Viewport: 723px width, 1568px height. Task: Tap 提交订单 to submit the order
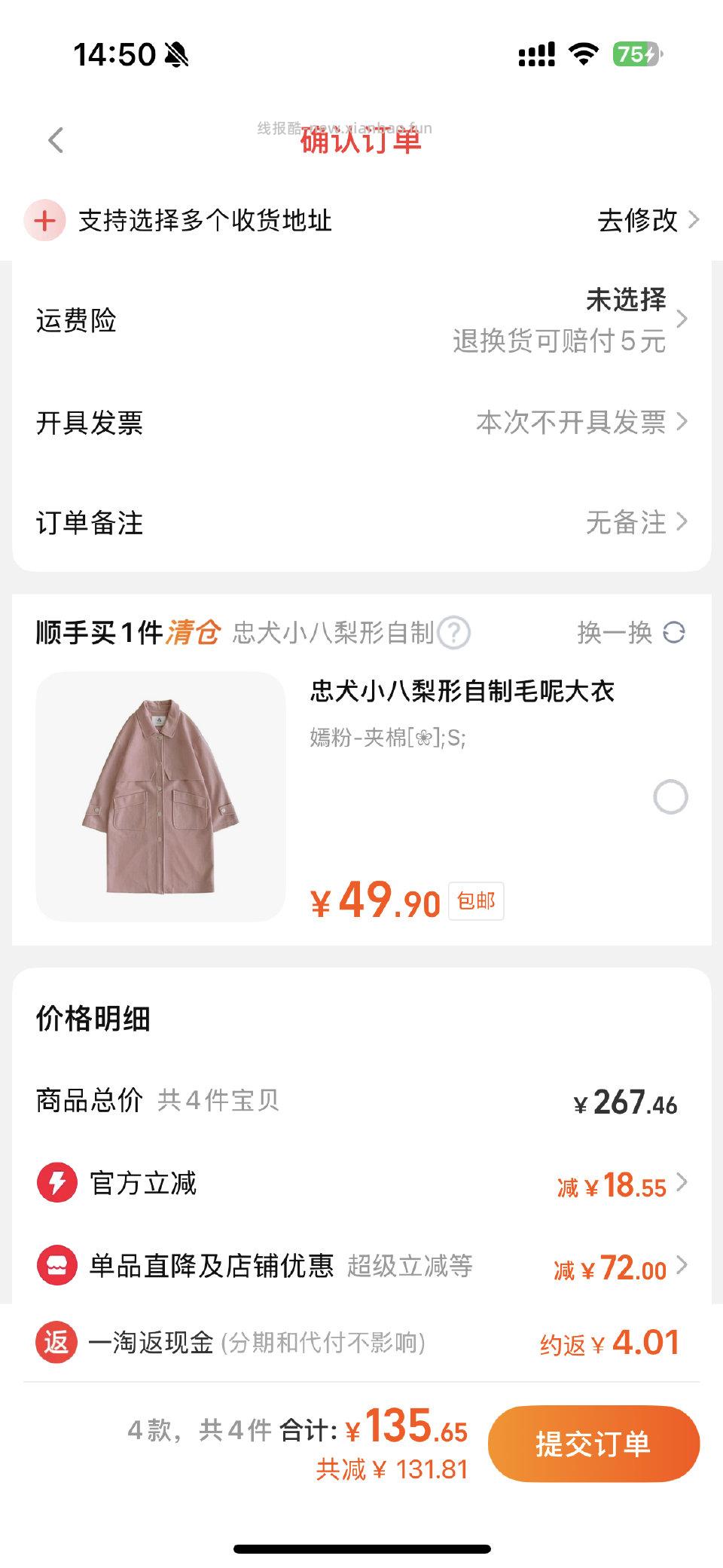click(594, 1441)
